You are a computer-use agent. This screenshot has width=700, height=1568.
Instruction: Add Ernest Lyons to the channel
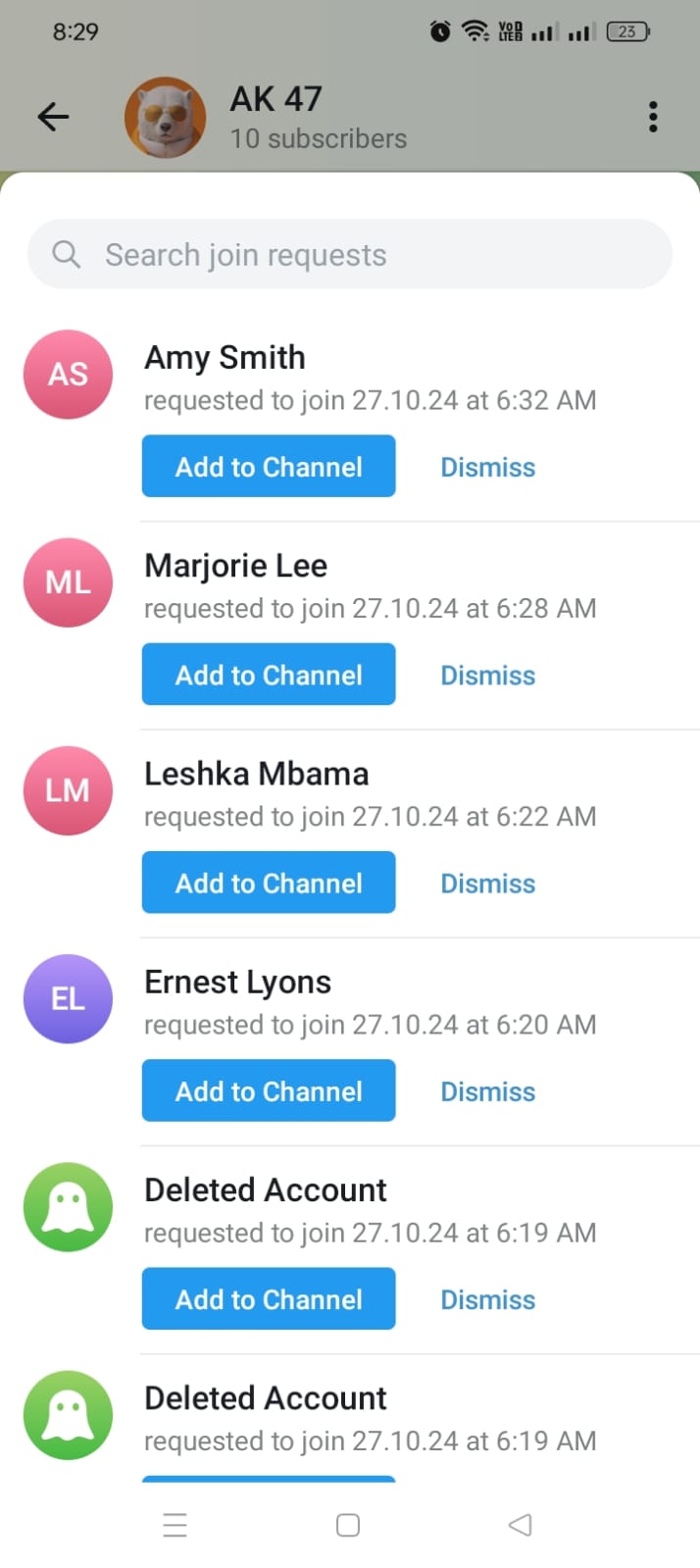pos(269,1090)
